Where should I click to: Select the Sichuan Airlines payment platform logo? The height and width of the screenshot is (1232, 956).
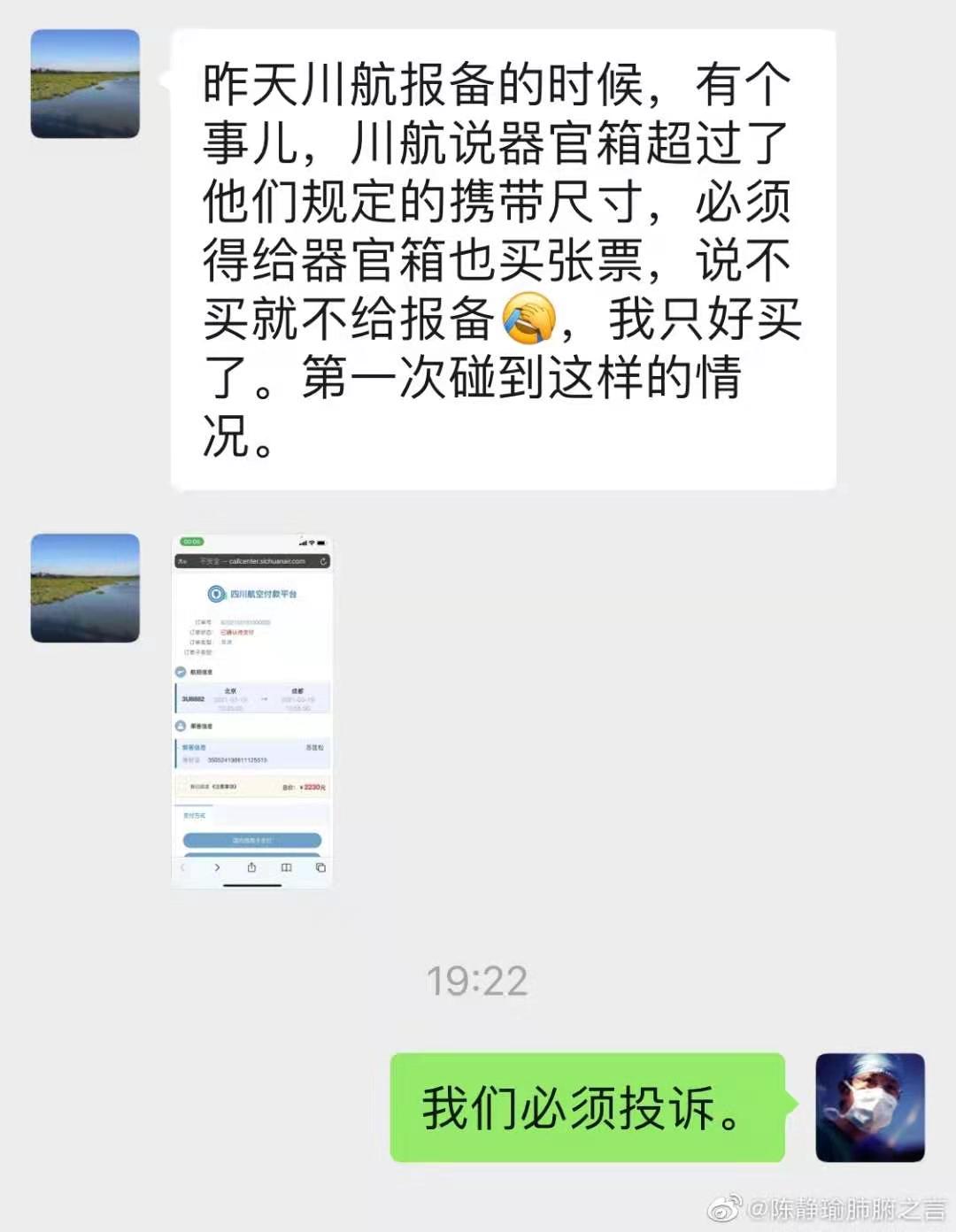pos(215,594)
